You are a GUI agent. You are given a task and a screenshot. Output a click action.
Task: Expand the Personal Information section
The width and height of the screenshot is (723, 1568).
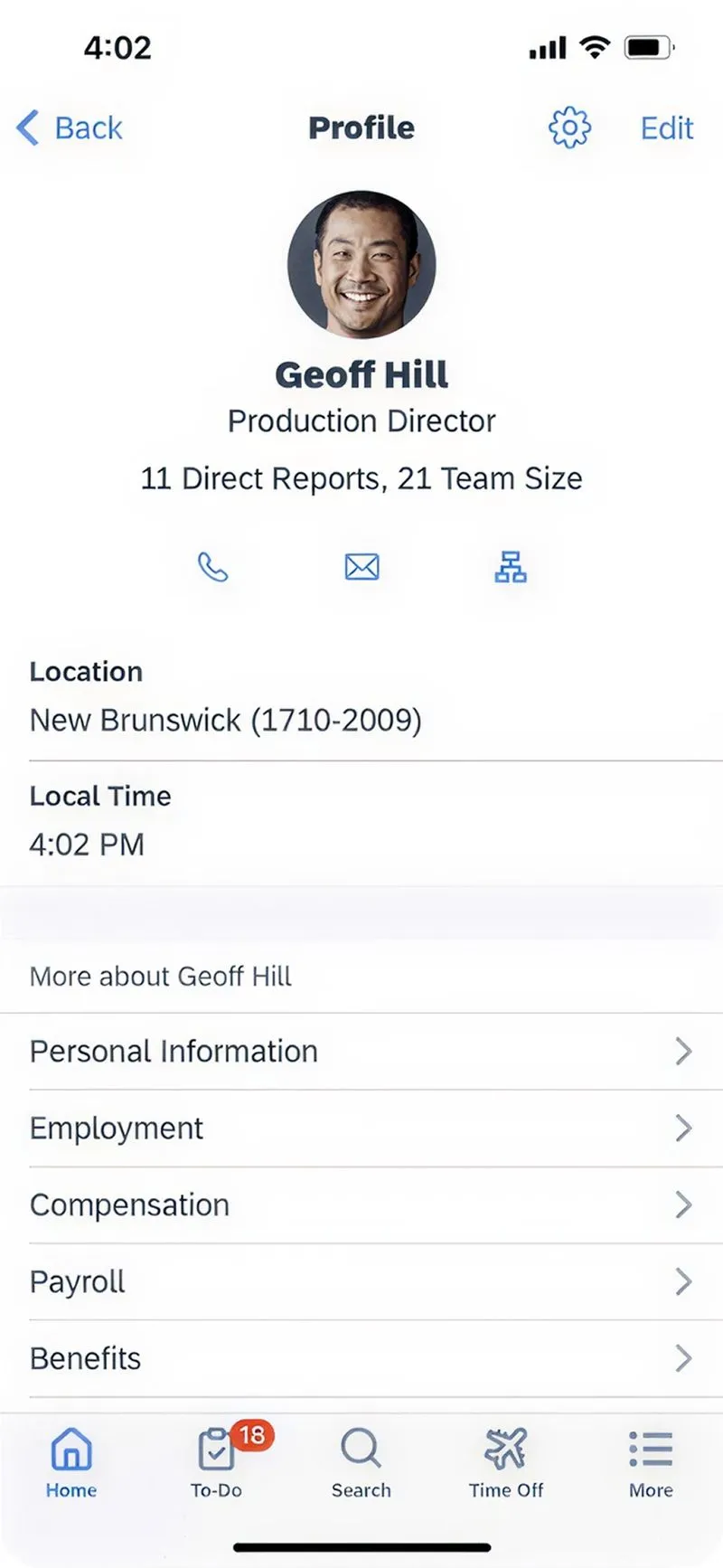tap(361, 1052)
